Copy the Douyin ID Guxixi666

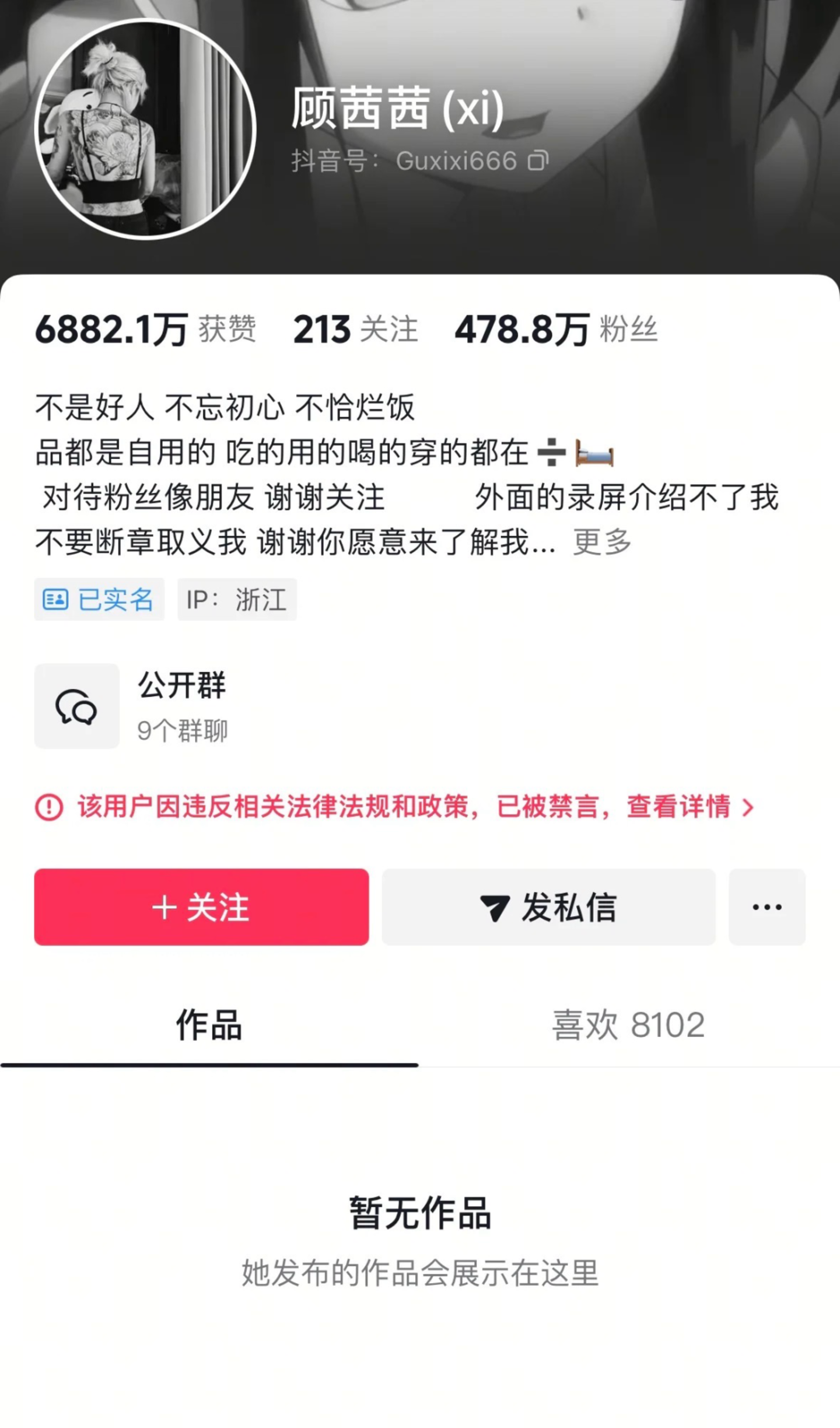[x=538, y=161]
